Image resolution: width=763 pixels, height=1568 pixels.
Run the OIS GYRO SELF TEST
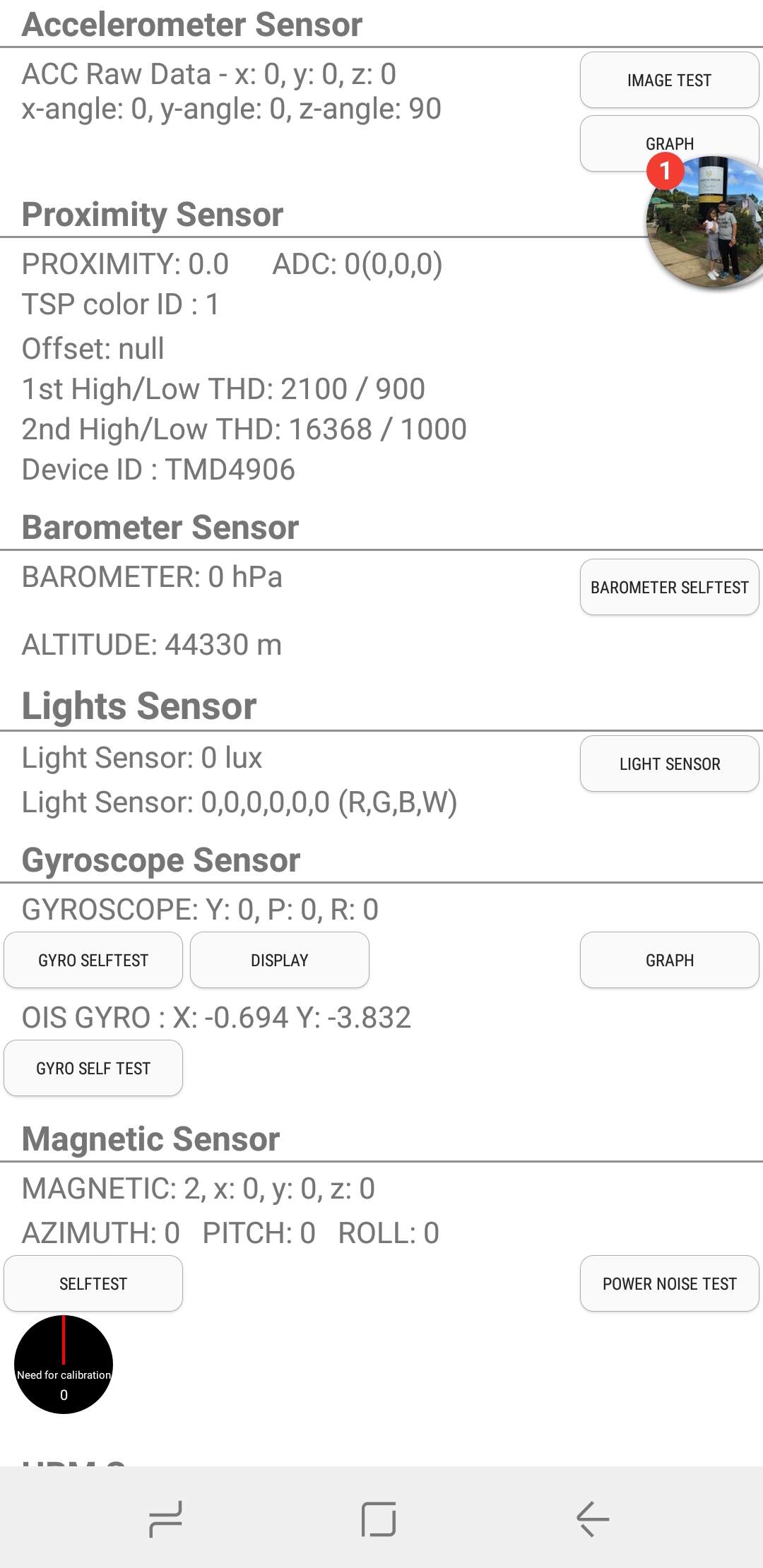pyautogui.click(x=93, y=1068)
